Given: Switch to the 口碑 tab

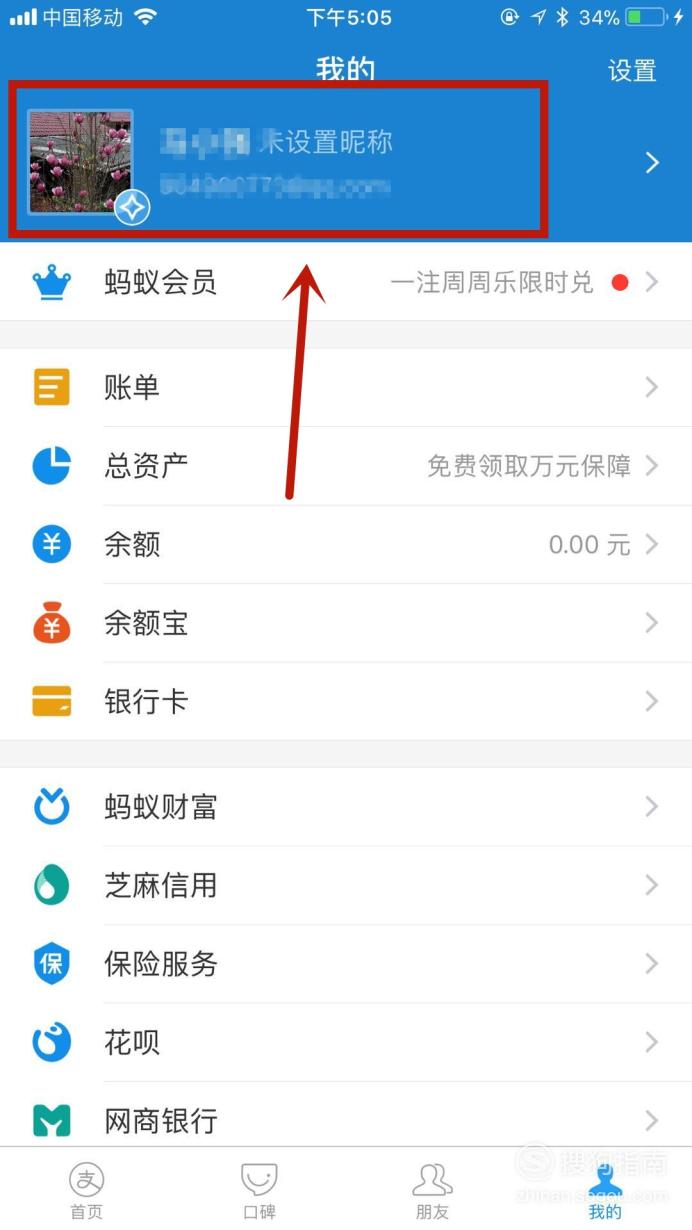Looking at the screenshot, I should tap(259, 1190).
